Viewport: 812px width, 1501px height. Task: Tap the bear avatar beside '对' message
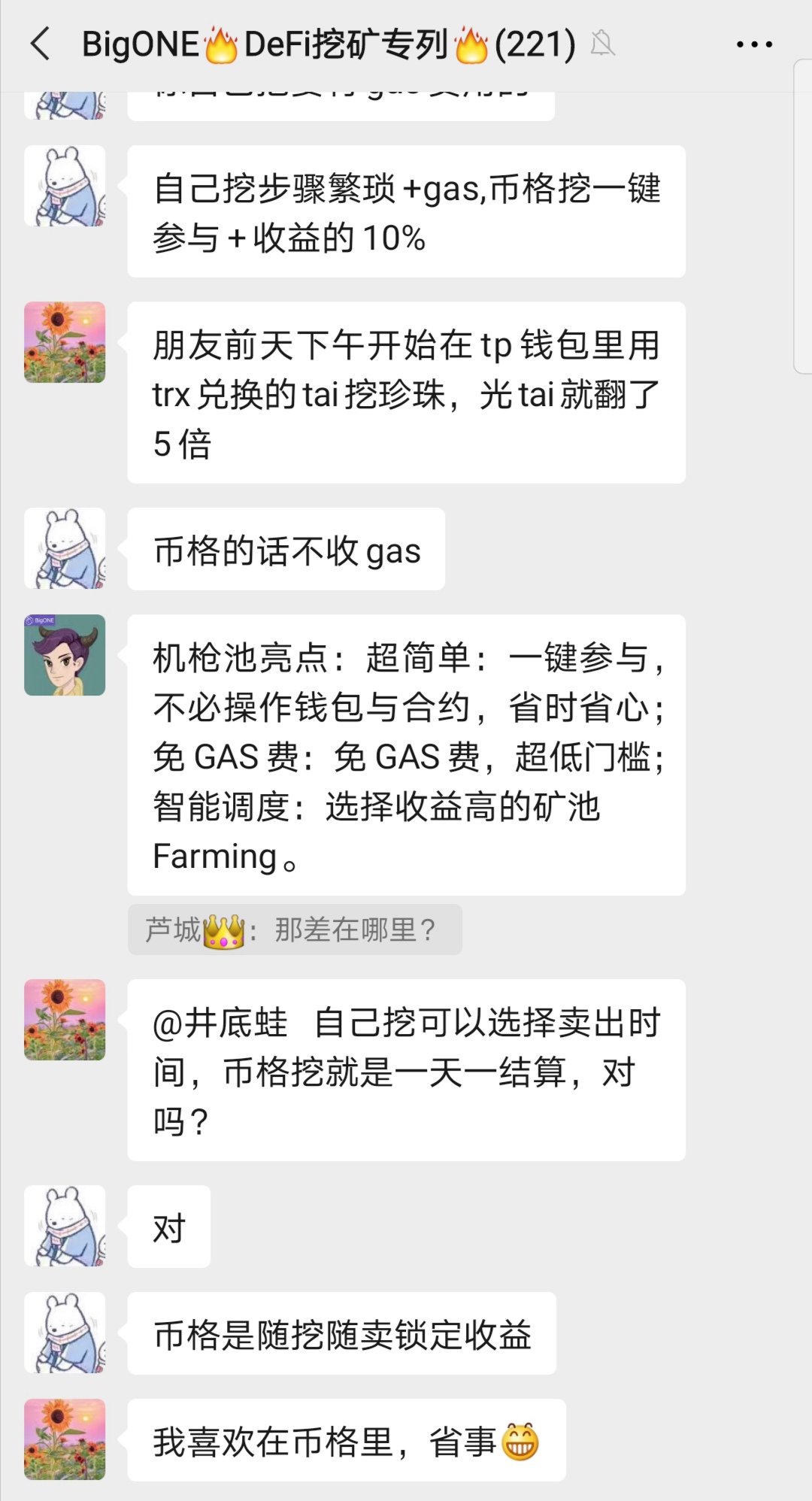pos(65,1226)
